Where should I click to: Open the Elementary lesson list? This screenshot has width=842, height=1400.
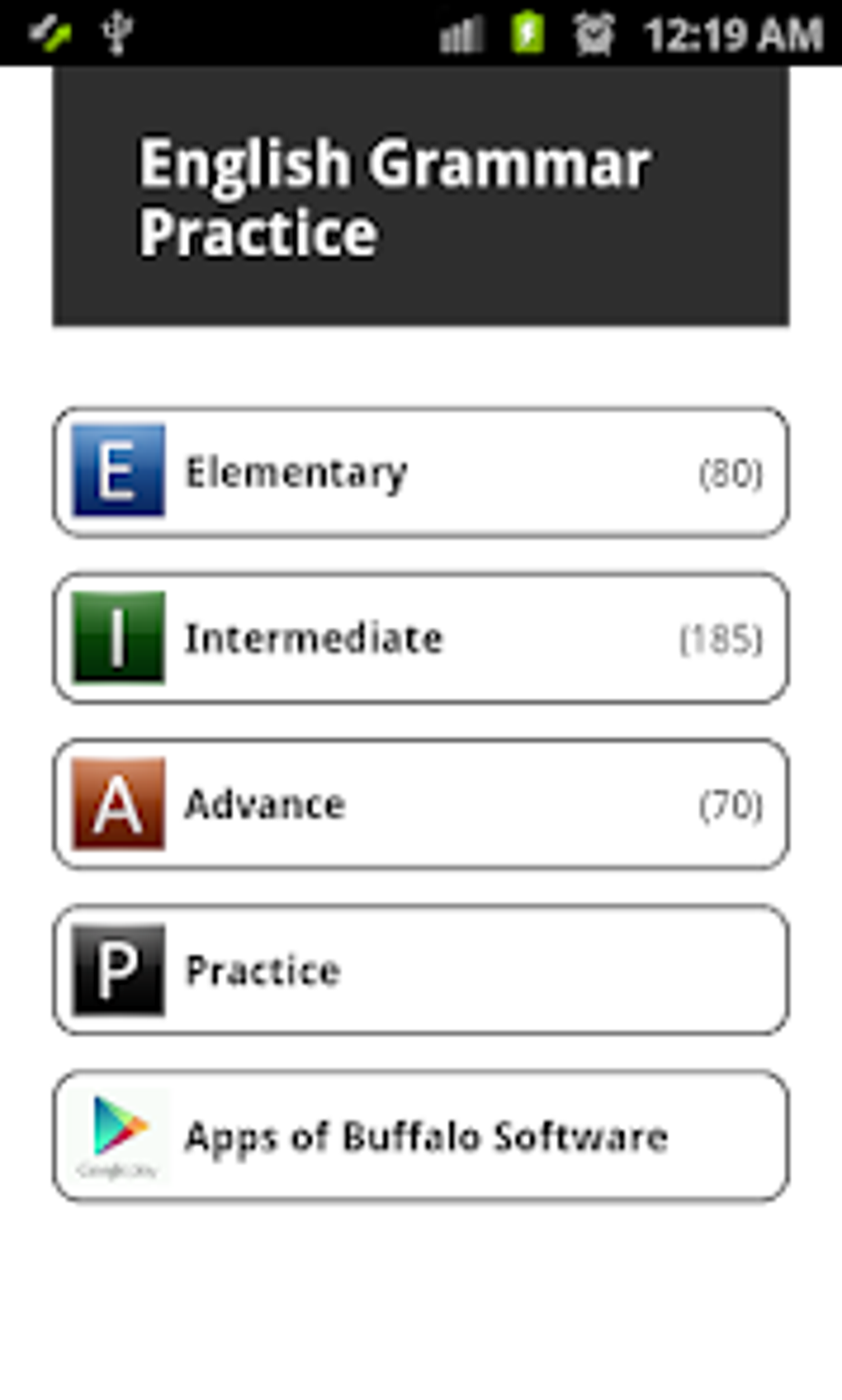pyautogui.click(x=421, y=471)
